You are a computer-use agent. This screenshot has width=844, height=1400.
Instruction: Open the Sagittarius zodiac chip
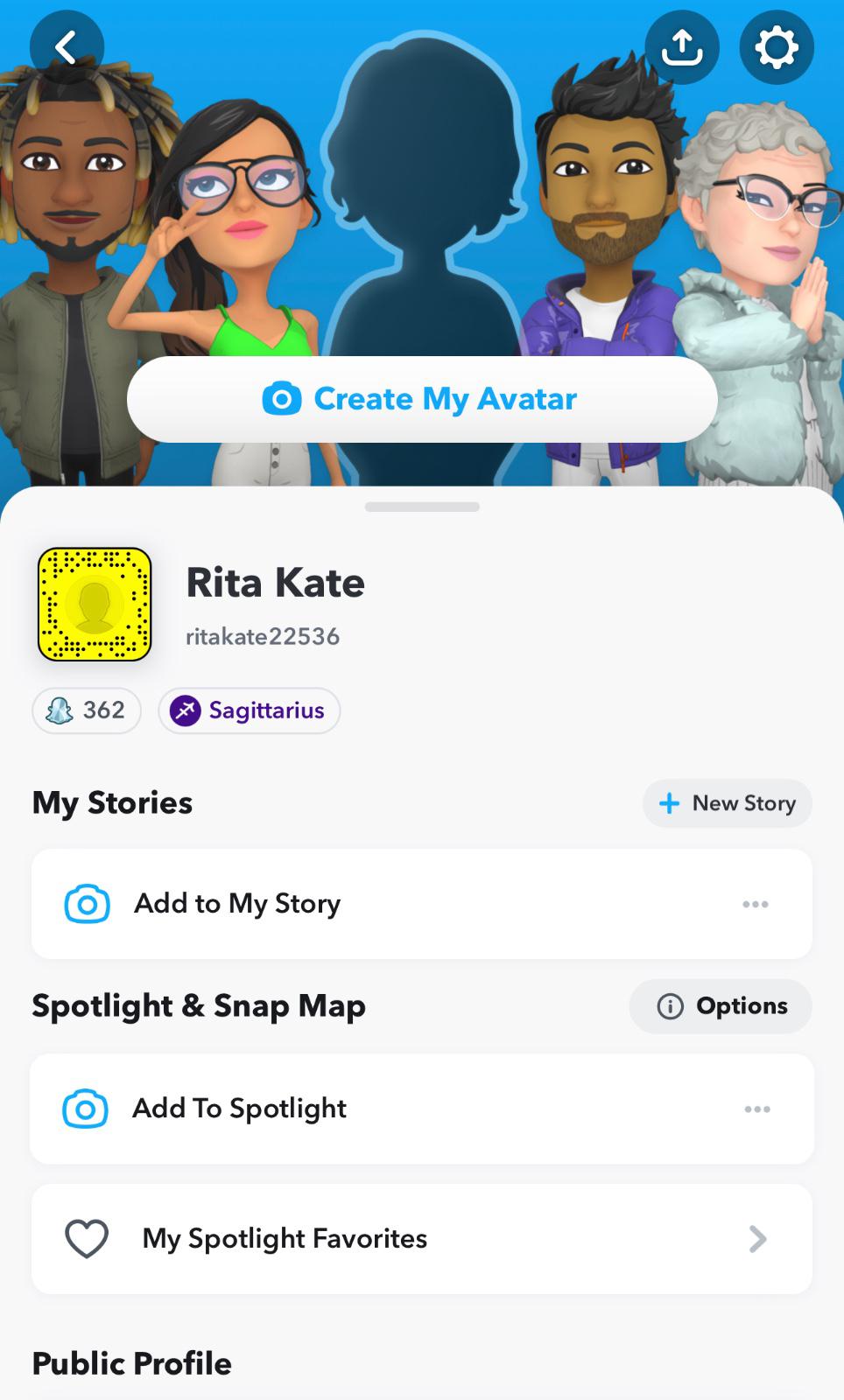click(250, 710)
